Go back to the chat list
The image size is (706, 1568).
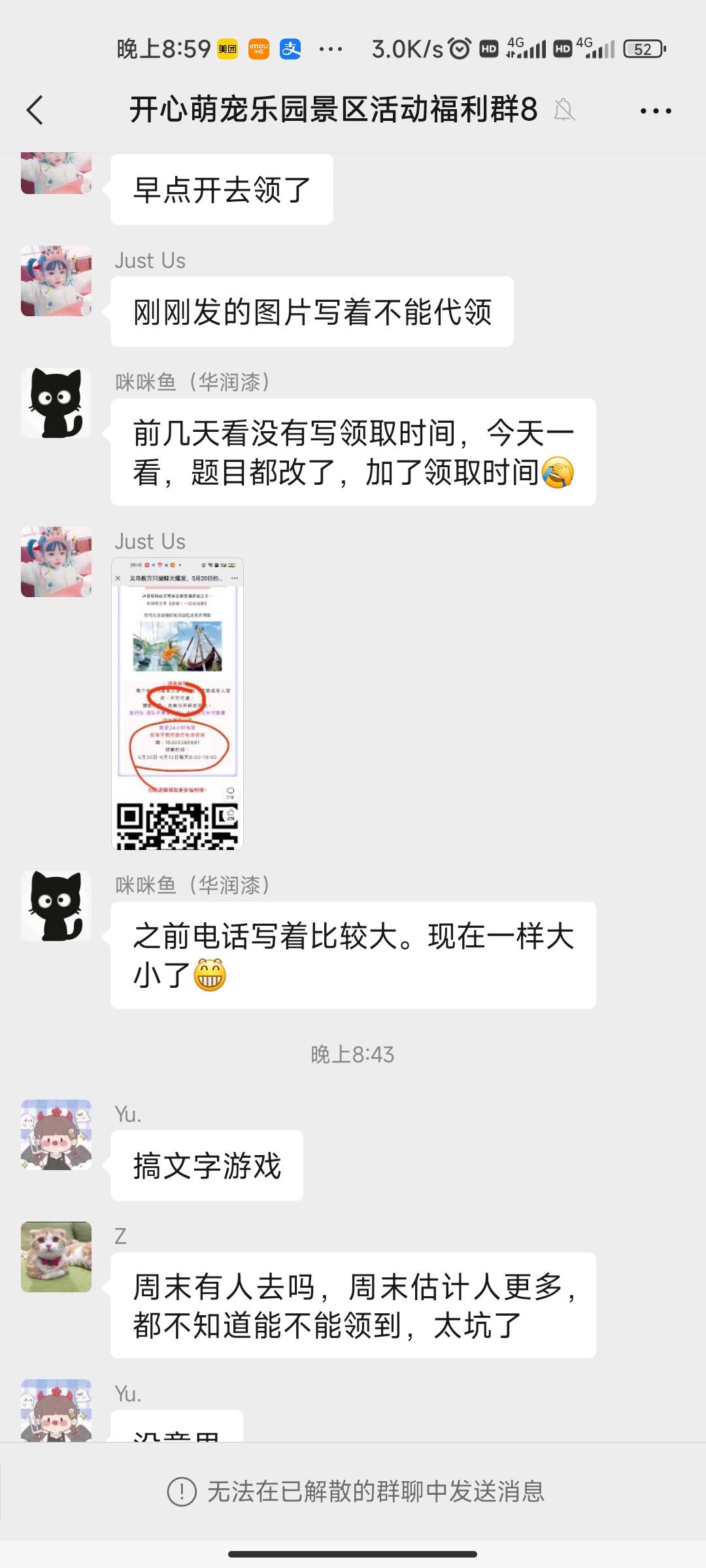coord(35,110)
